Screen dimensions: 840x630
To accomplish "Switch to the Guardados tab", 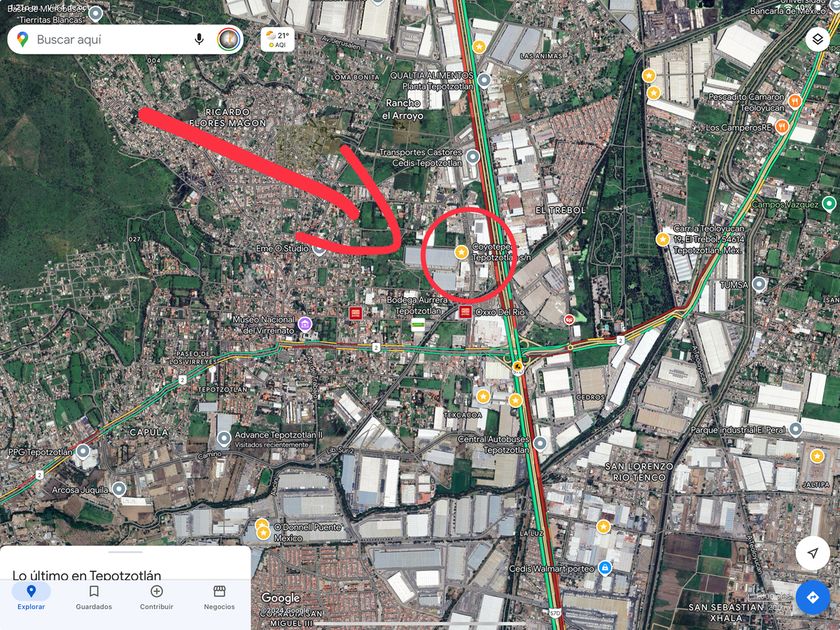I will tap(94, 597).
